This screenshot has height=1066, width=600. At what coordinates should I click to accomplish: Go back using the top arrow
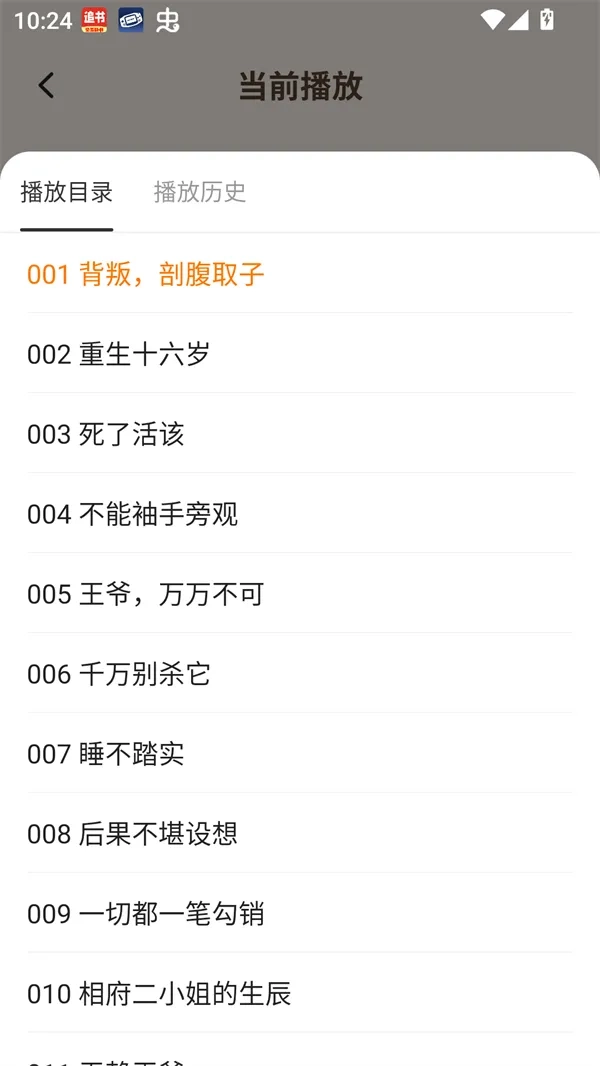click(46, 86)
